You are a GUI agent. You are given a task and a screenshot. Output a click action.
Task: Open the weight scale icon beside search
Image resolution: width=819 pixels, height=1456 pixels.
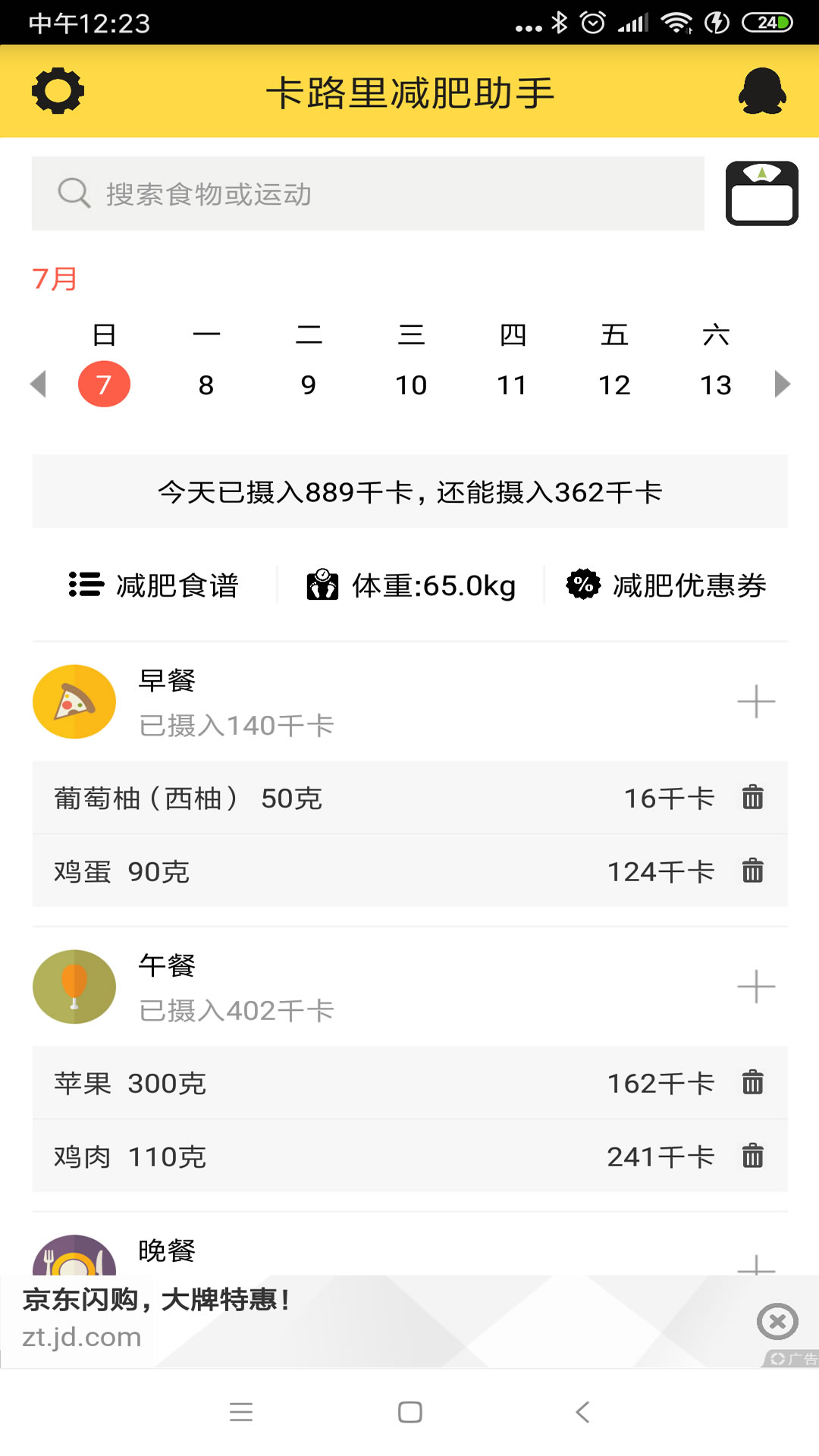click(x=761, y=193)
